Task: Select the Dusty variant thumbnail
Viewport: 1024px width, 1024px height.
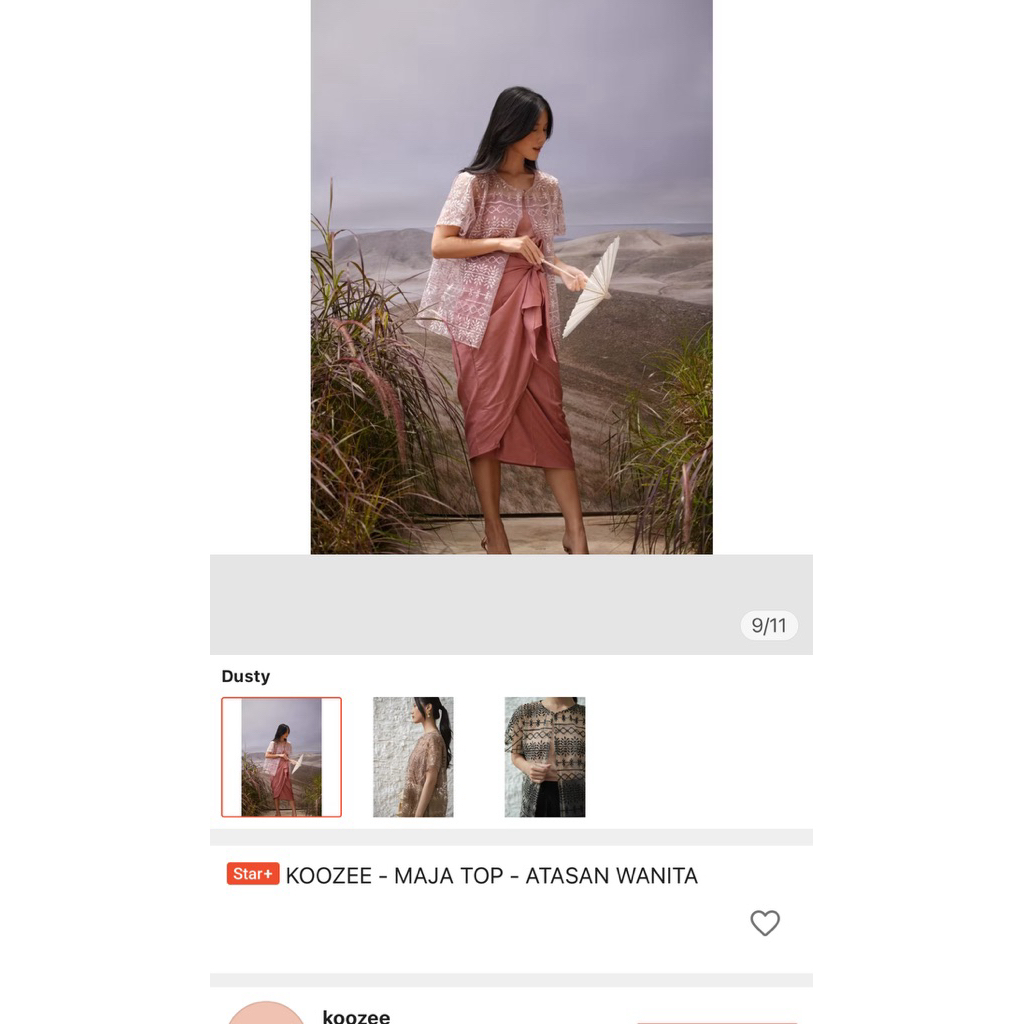Action: (281, 757)
